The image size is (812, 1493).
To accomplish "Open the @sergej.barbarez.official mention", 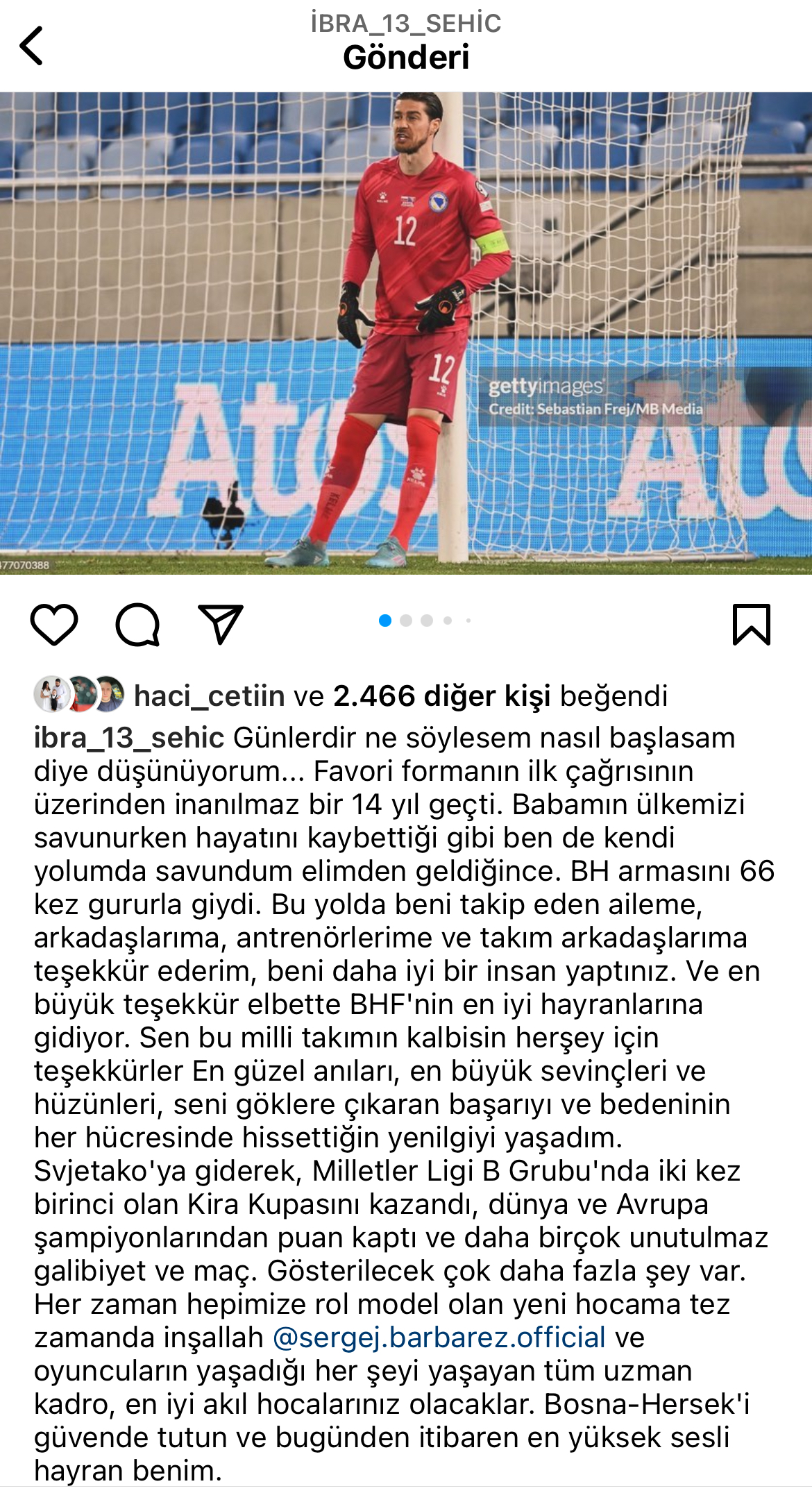I will [x=439, y=1337].
